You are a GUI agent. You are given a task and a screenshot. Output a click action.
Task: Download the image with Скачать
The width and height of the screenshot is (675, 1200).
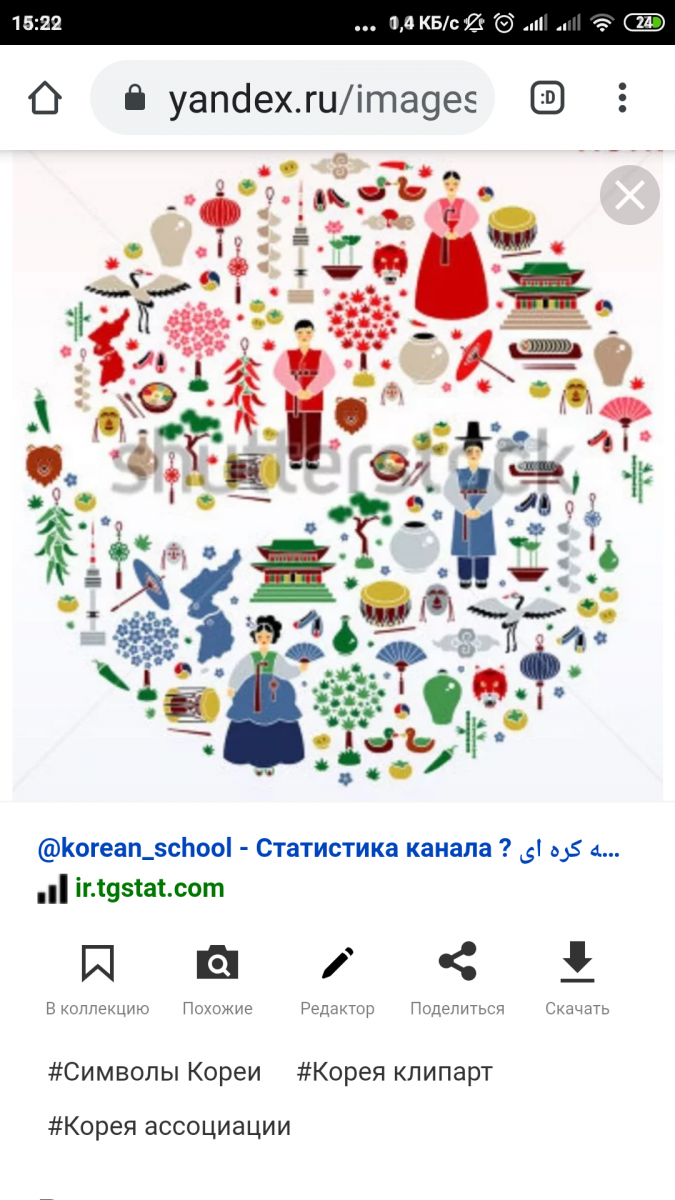pyautogui.click(x=577, y=980)
